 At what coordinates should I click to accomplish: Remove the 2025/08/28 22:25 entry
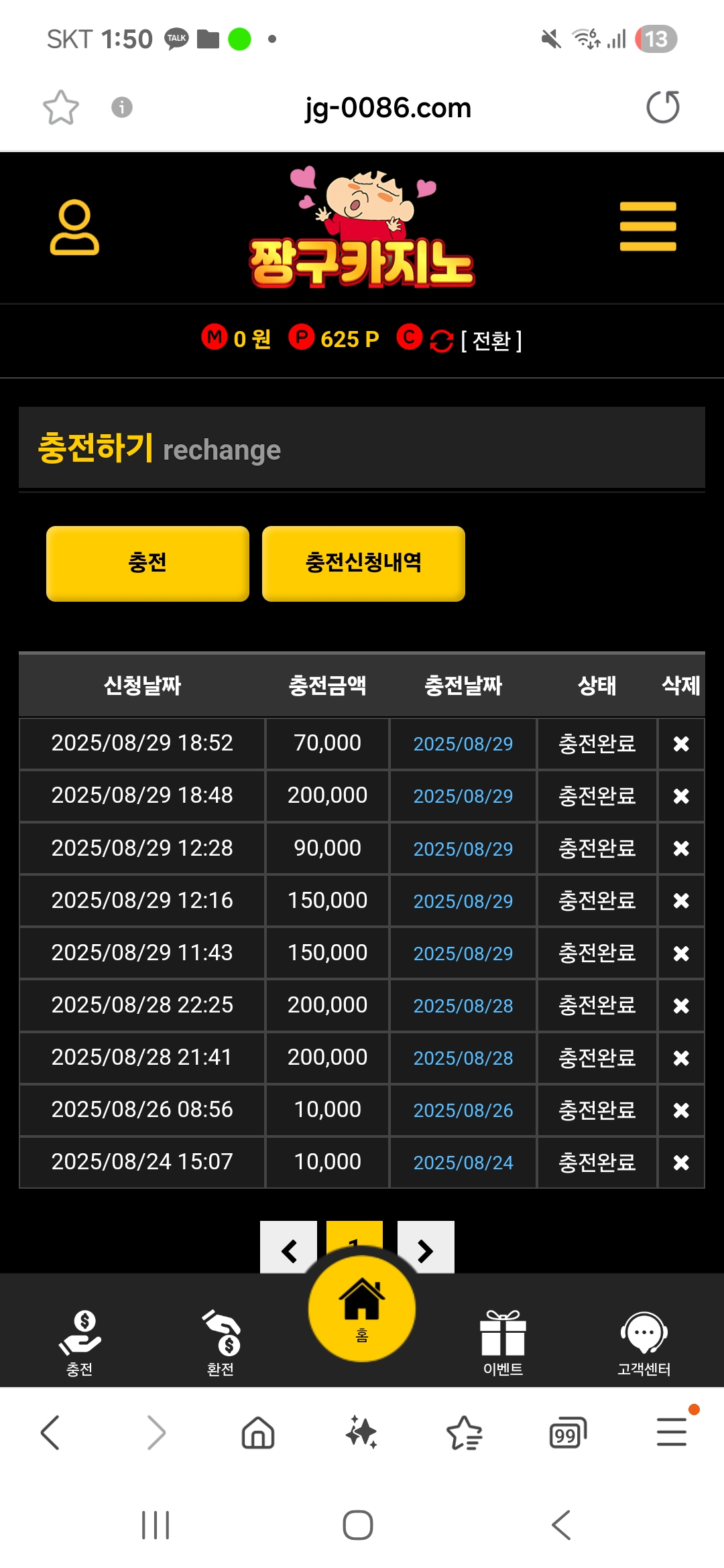[x=680, y=1005]
